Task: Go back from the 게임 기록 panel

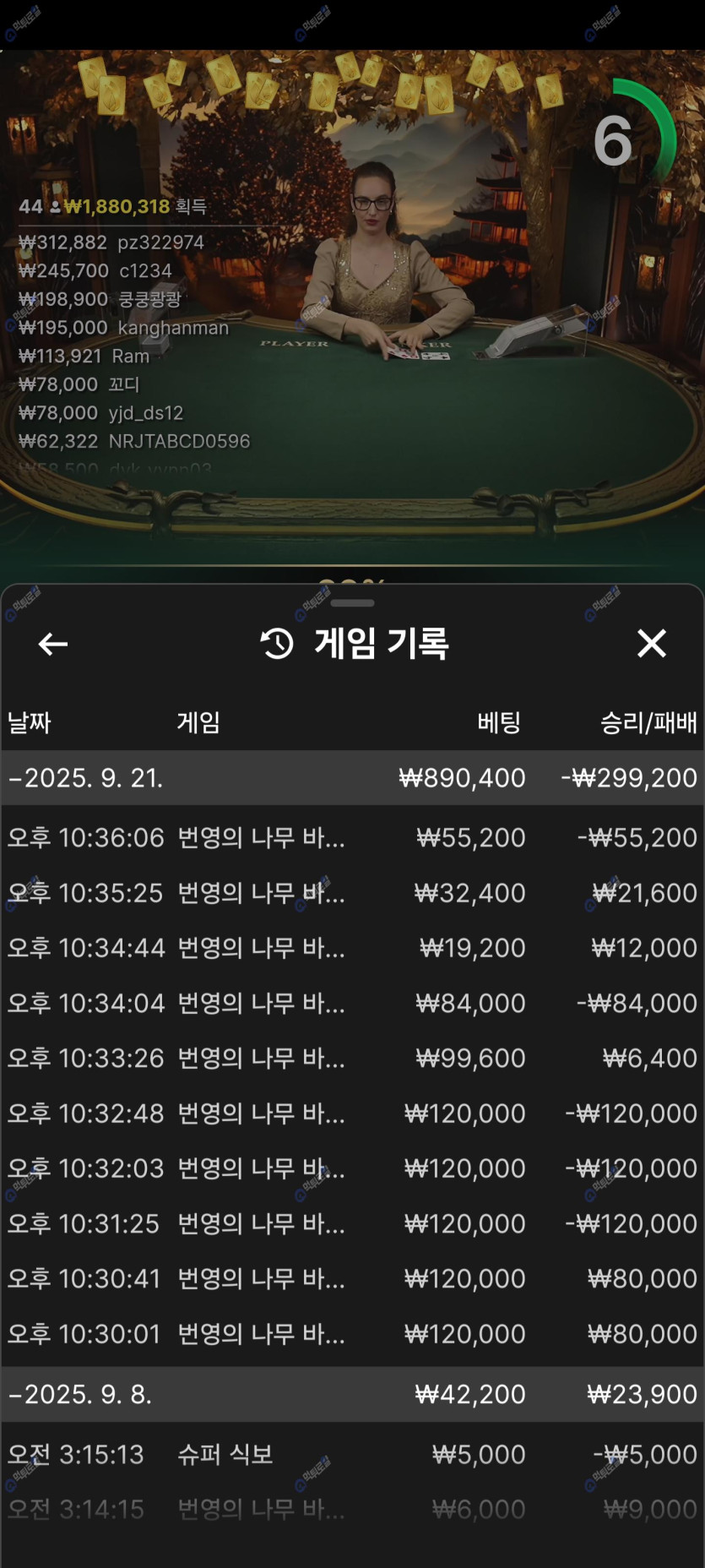Action: pyautogui.click(x=53, y=644)
